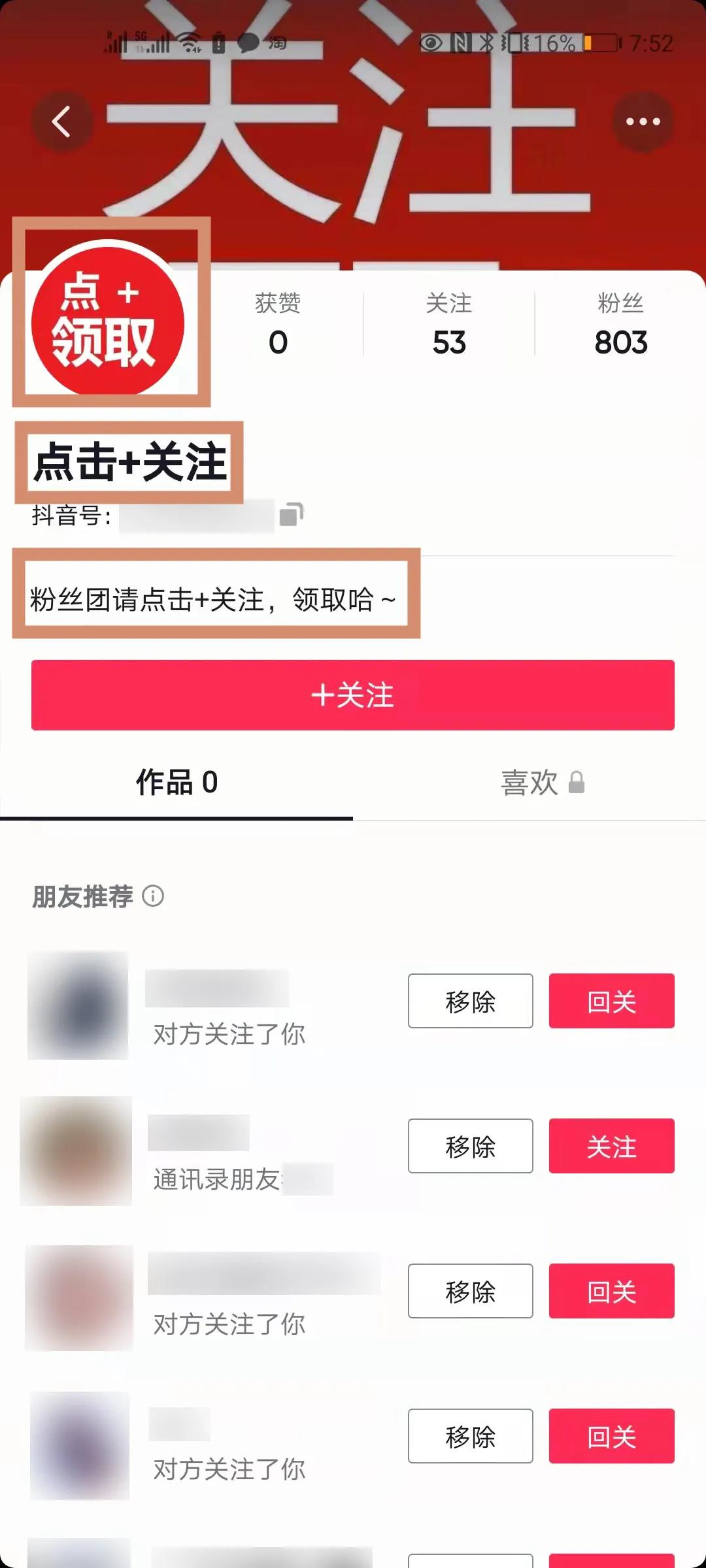
Task: Tap 关注 for the 通讯录朋友 recommendation
Action: 611,1146
